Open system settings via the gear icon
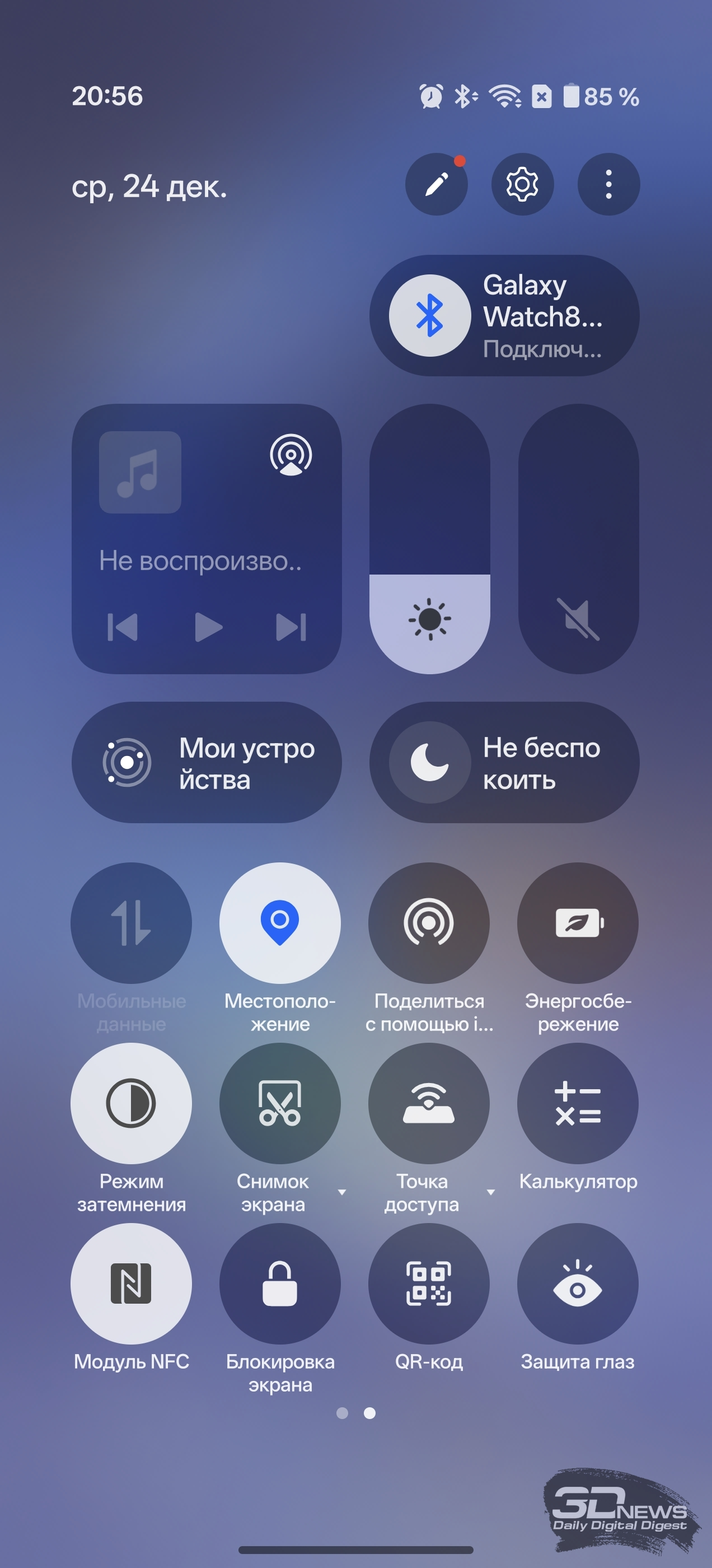712x1568 pixels. pos(522,184)
